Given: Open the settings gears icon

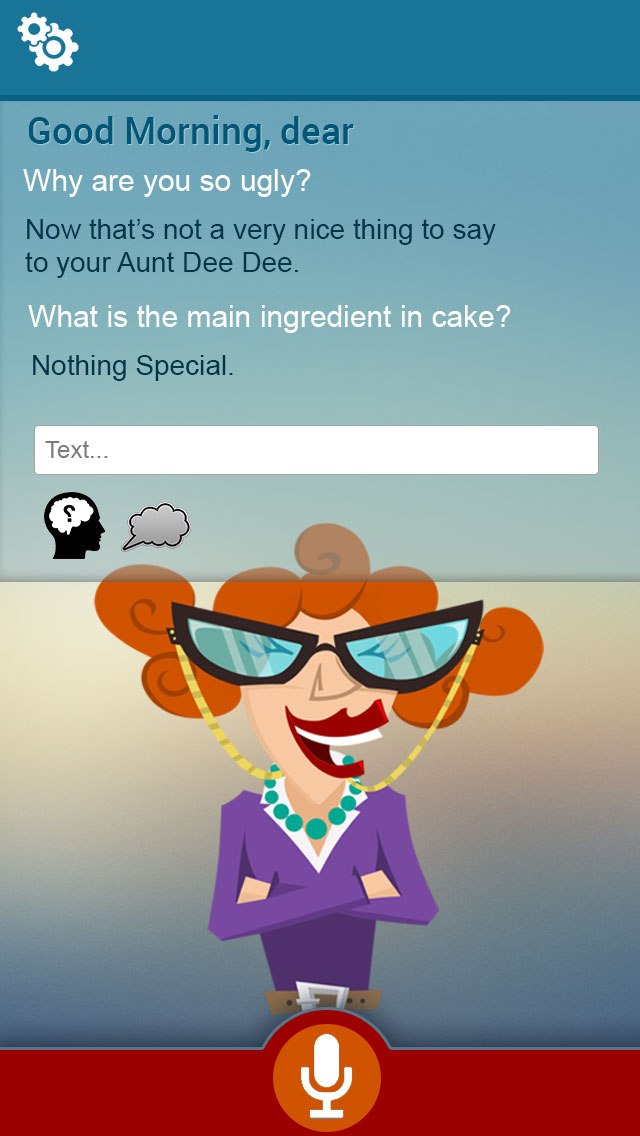Looking at the screenshot, I should [x=48, y=42].
